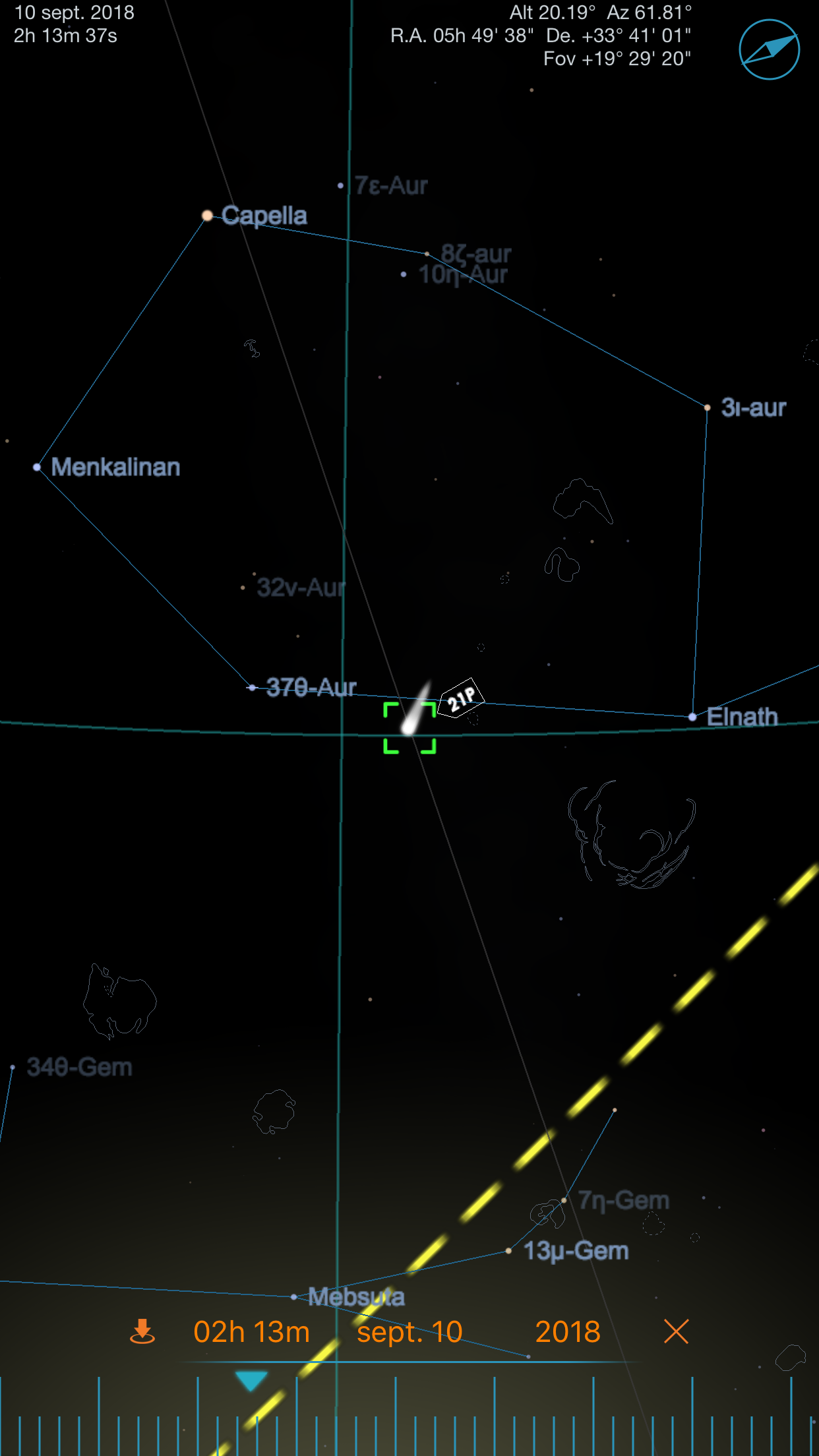Viewport: 819px width, 1456px height.
Task: Select the star Capella
Action: (208, 216)
